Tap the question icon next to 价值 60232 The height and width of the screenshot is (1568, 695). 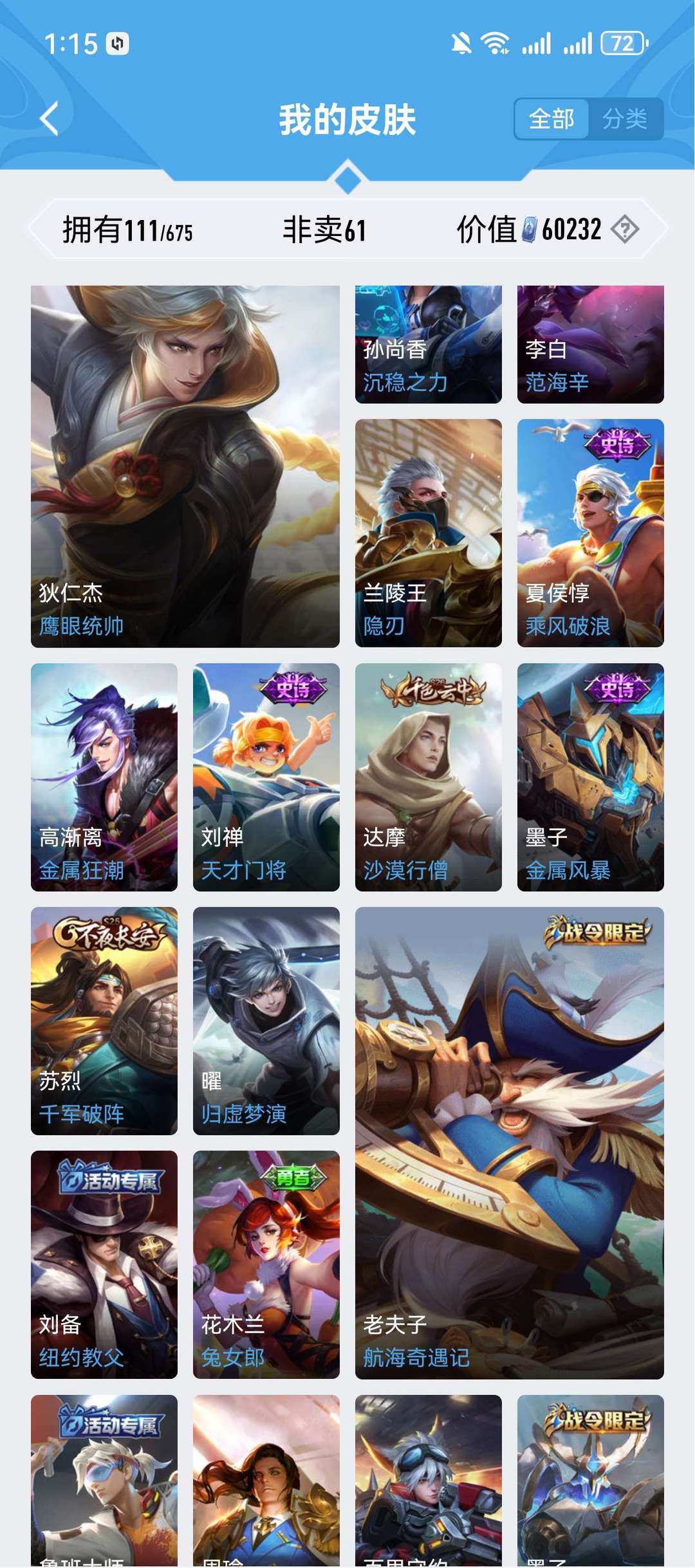625,229
